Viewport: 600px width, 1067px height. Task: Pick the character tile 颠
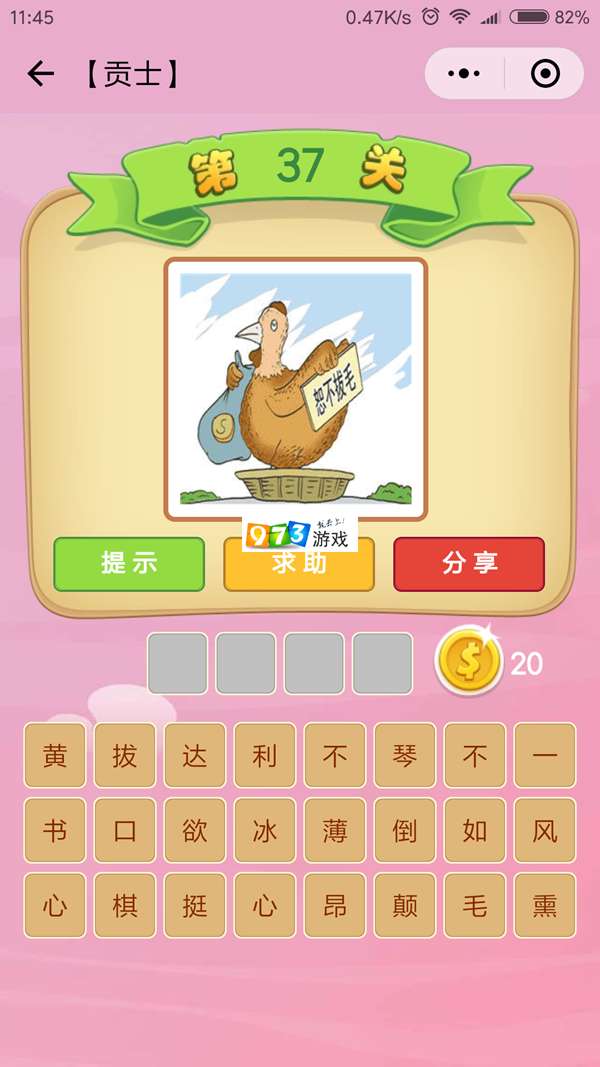pyautogui.click(x=405, y=906)
